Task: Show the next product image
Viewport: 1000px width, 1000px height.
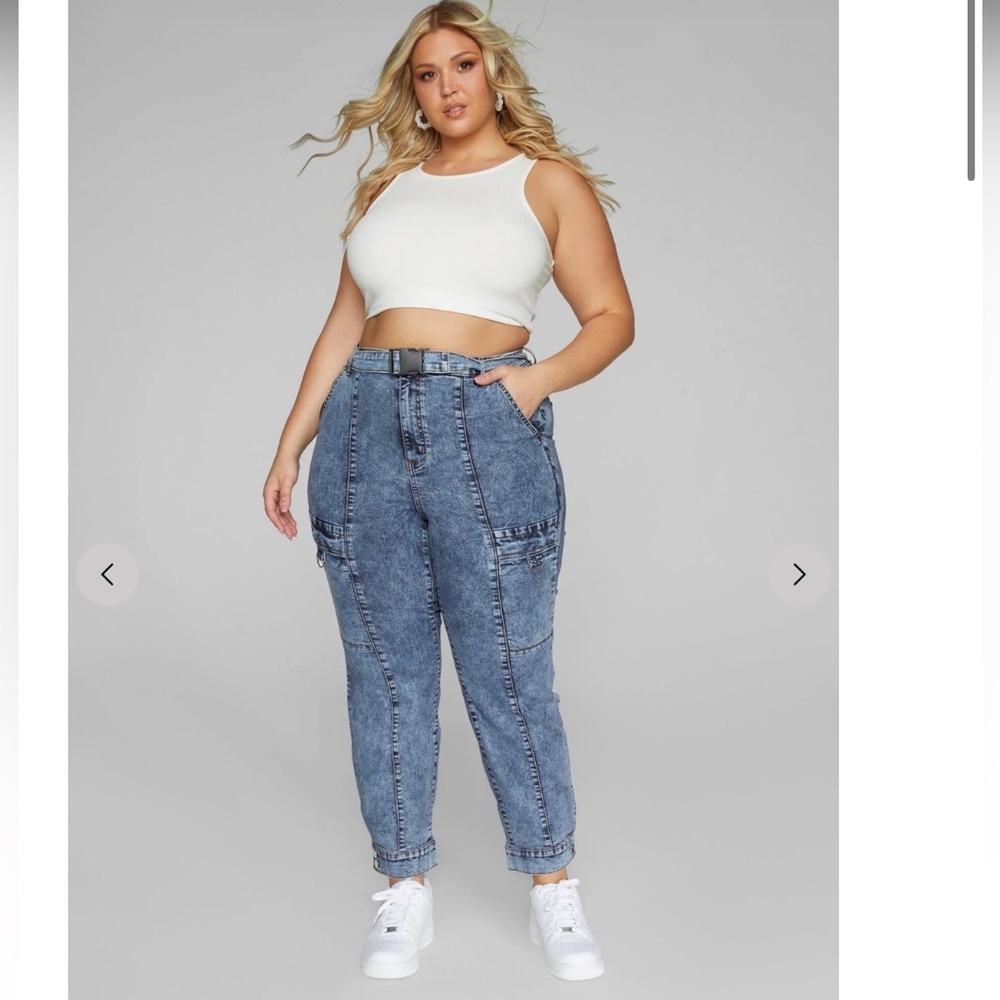Action: tap(799, 574)
